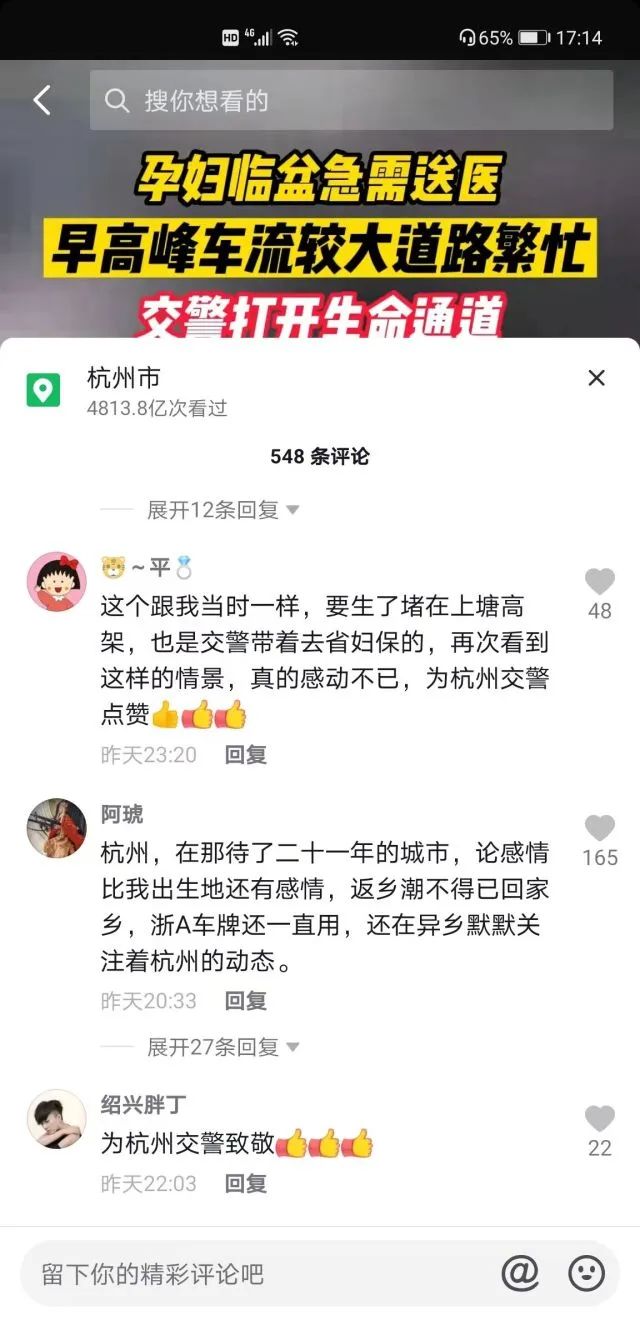Reply to ~平's comment
Screen dimensions: 640x1320
[x=245, y=755]
